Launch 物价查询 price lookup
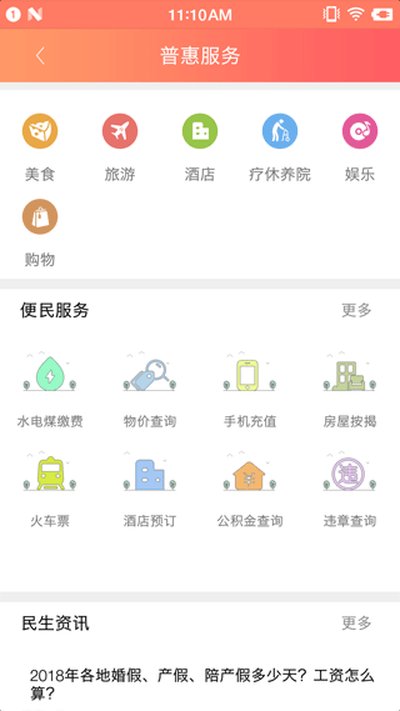Screen dimensions: 400x711 [150, 390]
